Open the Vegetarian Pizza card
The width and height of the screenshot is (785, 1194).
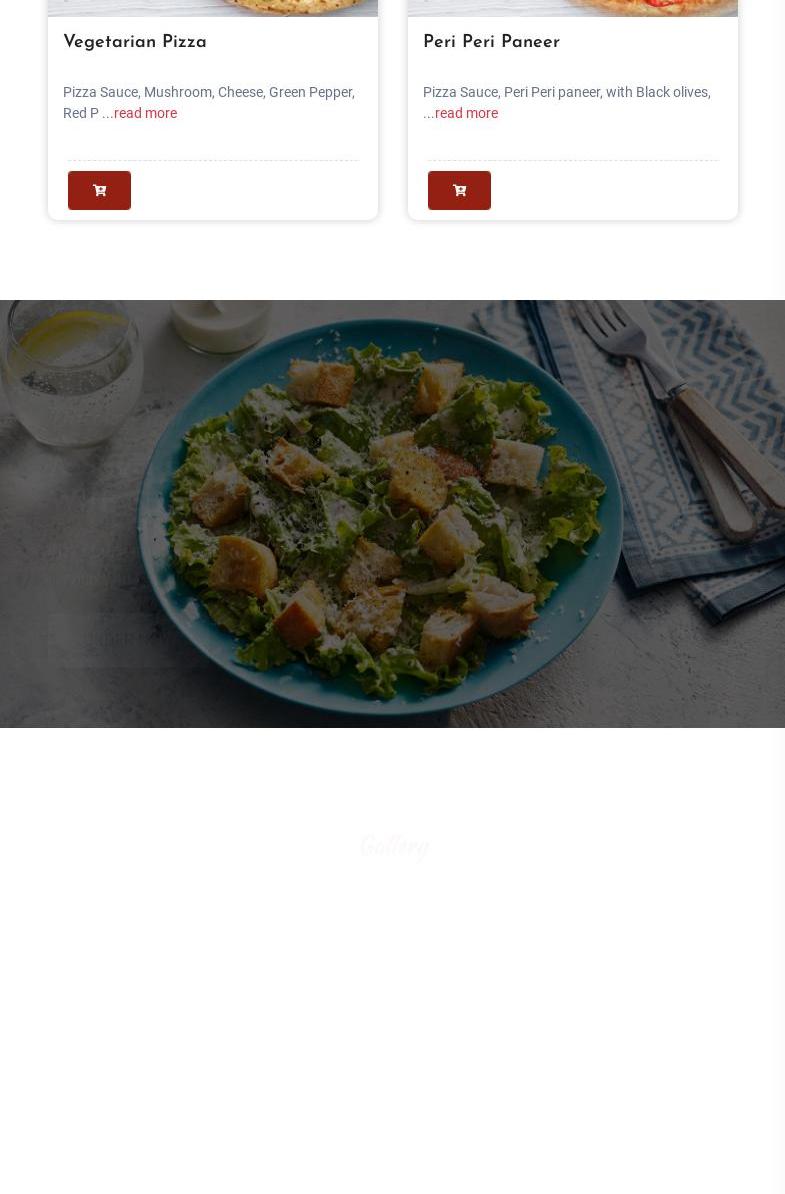pyautogui.click(x=135, y=42)
